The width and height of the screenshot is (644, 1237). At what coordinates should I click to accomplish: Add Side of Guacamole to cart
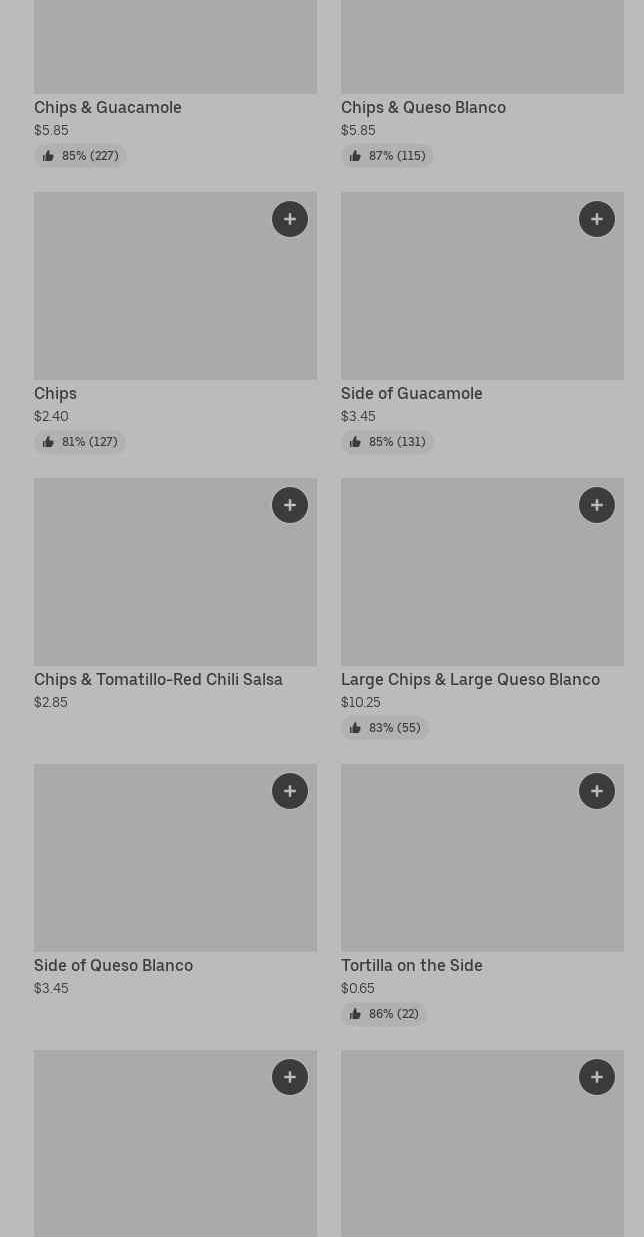pyautogui.click(x=597, y=219)
